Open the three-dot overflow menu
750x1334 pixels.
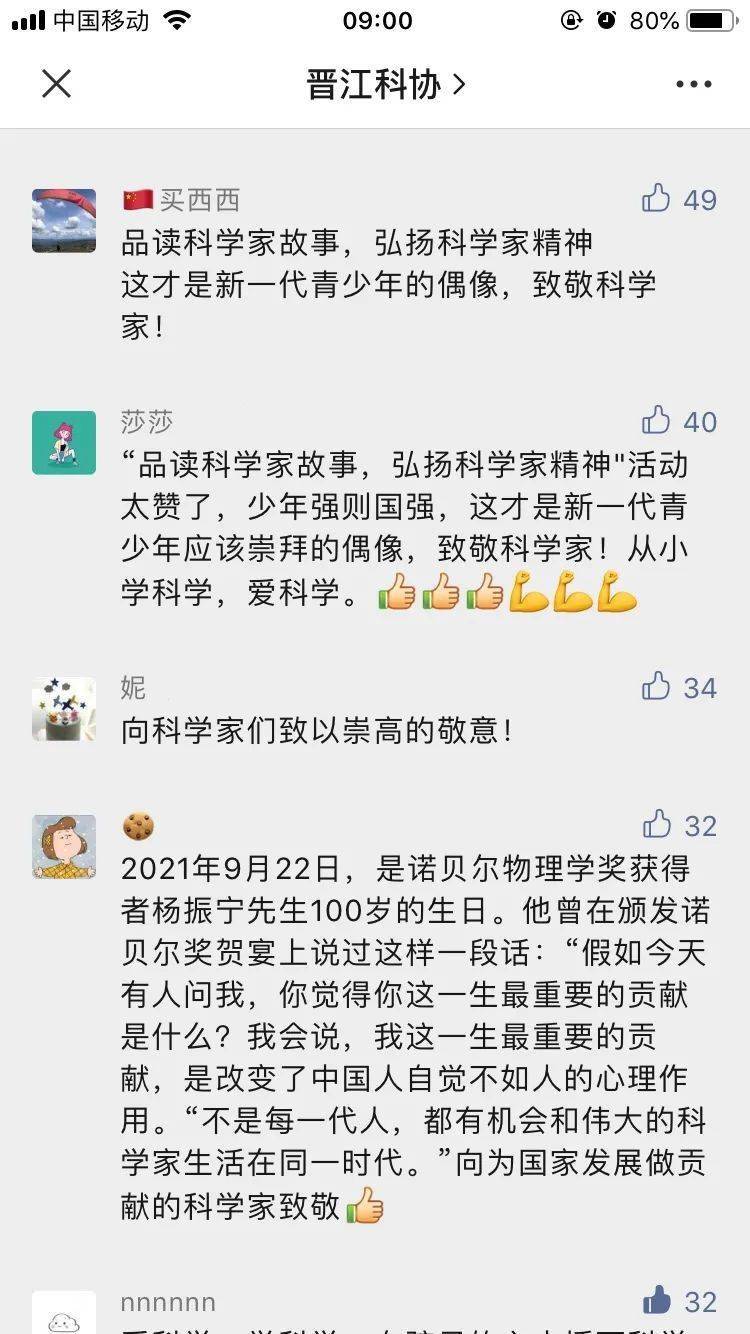(693, 84)
